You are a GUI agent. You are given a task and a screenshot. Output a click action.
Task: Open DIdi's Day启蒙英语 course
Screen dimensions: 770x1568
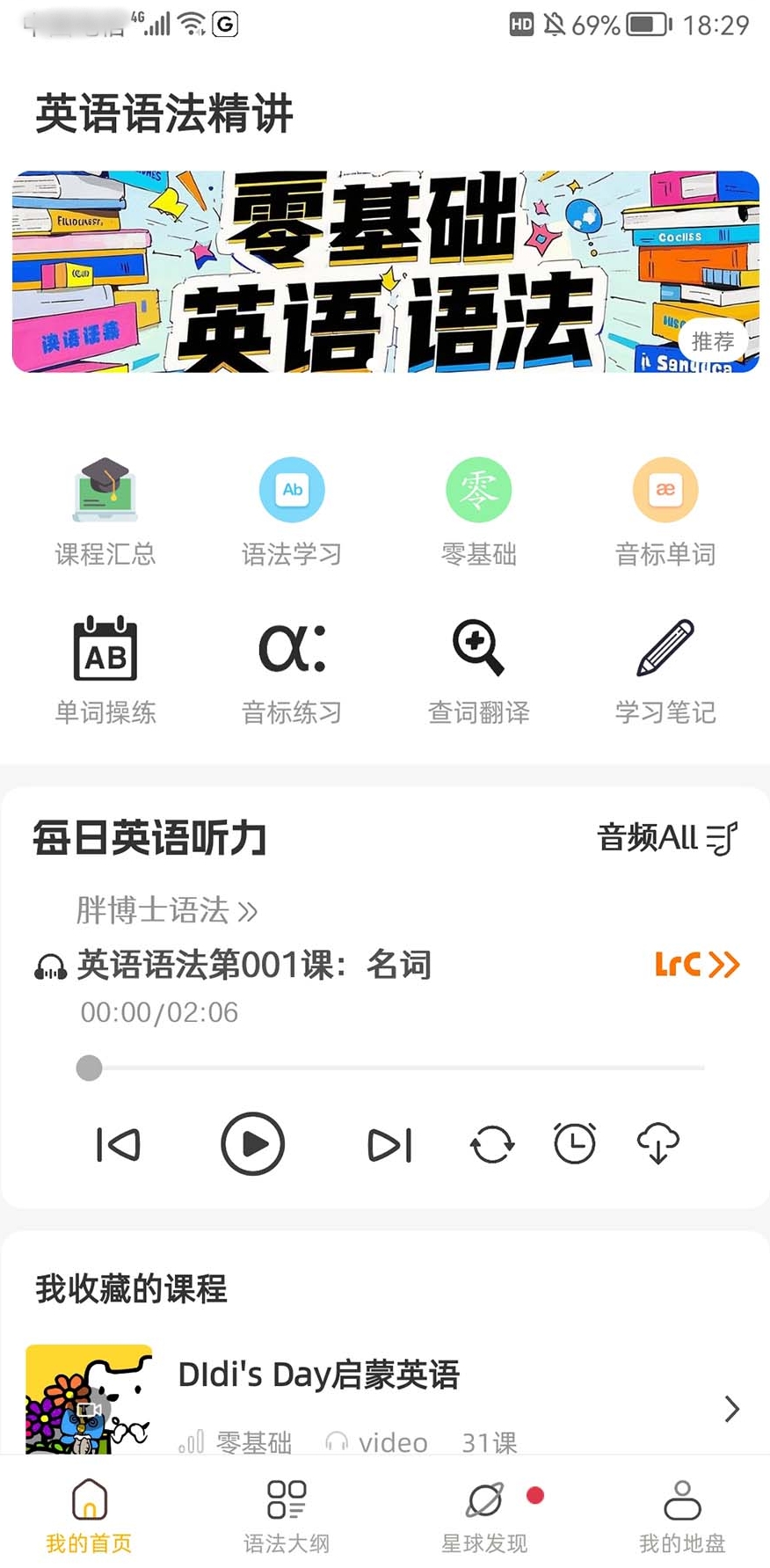pos(385,1399)
